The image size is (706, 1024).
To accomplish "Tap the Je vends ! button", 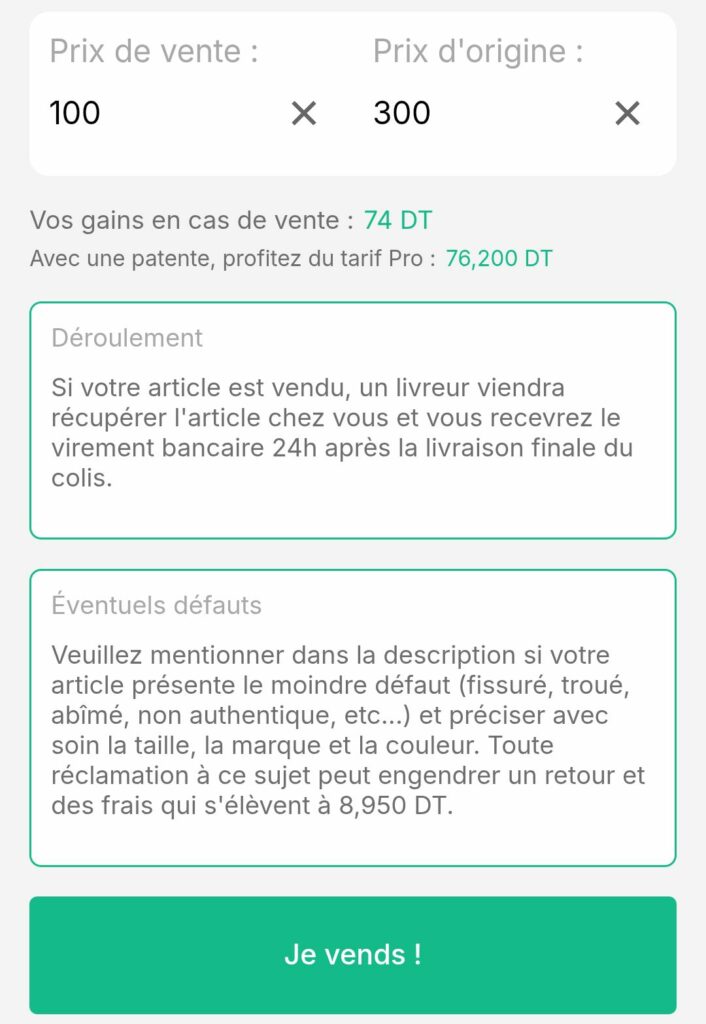I will click(352, 954).
